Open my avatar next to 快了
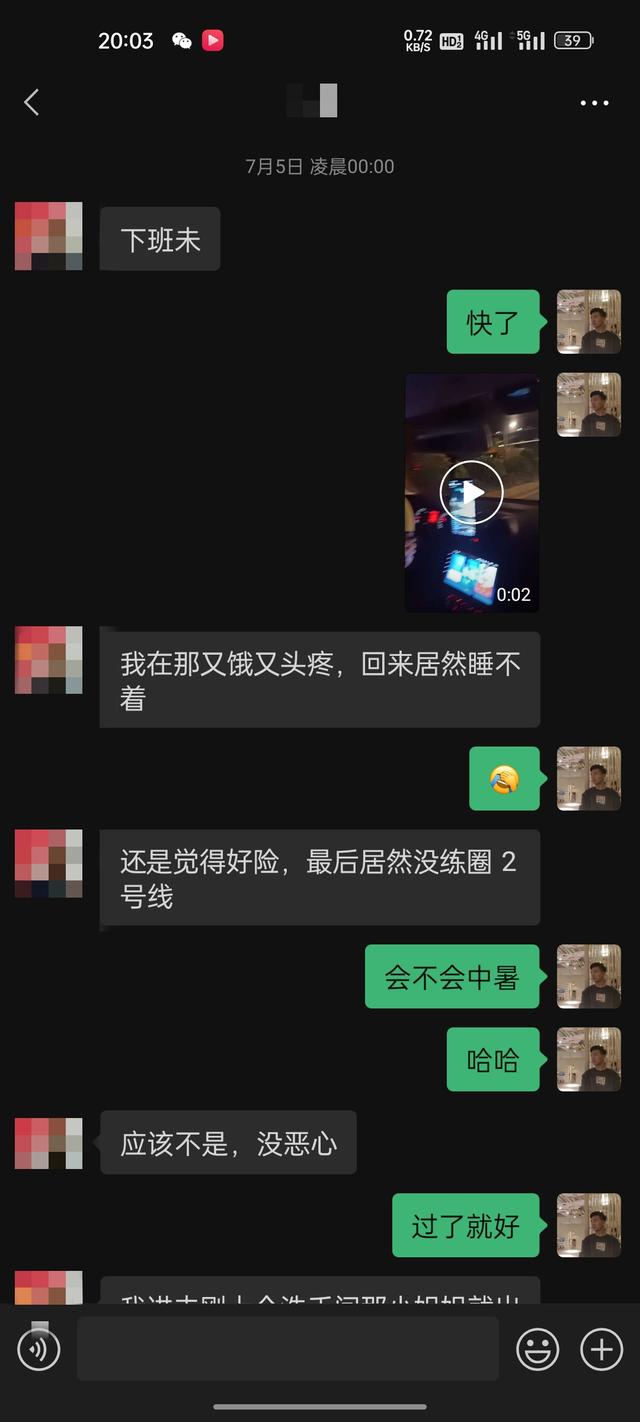The width and height of the screenshot is (640, 1422). point(588,322)
